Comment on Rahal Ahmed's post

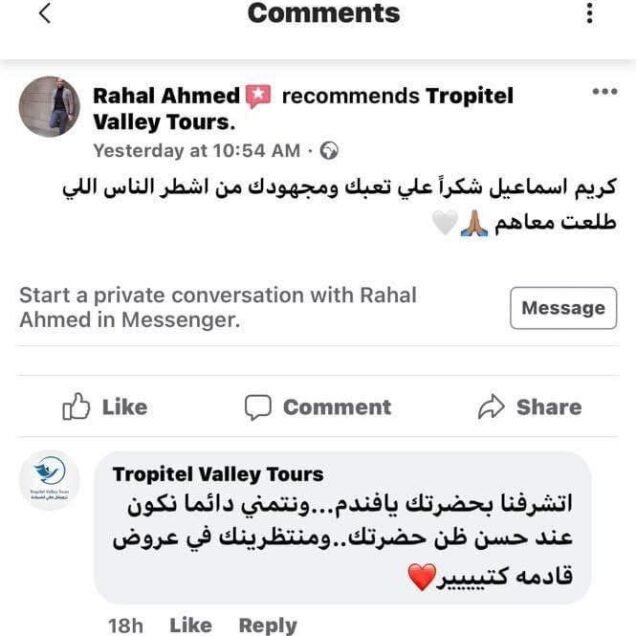318,407
